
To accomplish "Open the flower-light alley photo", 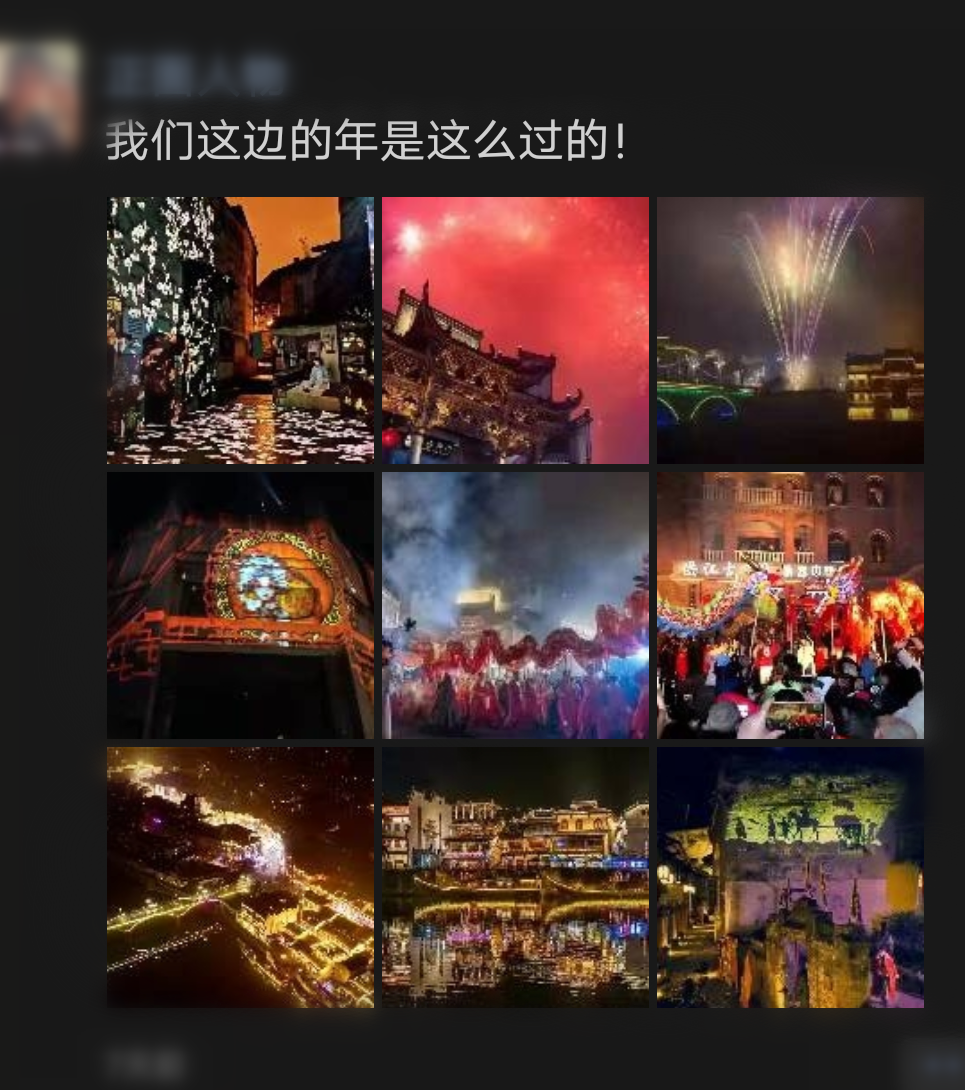I will click(x=240, y=330).
